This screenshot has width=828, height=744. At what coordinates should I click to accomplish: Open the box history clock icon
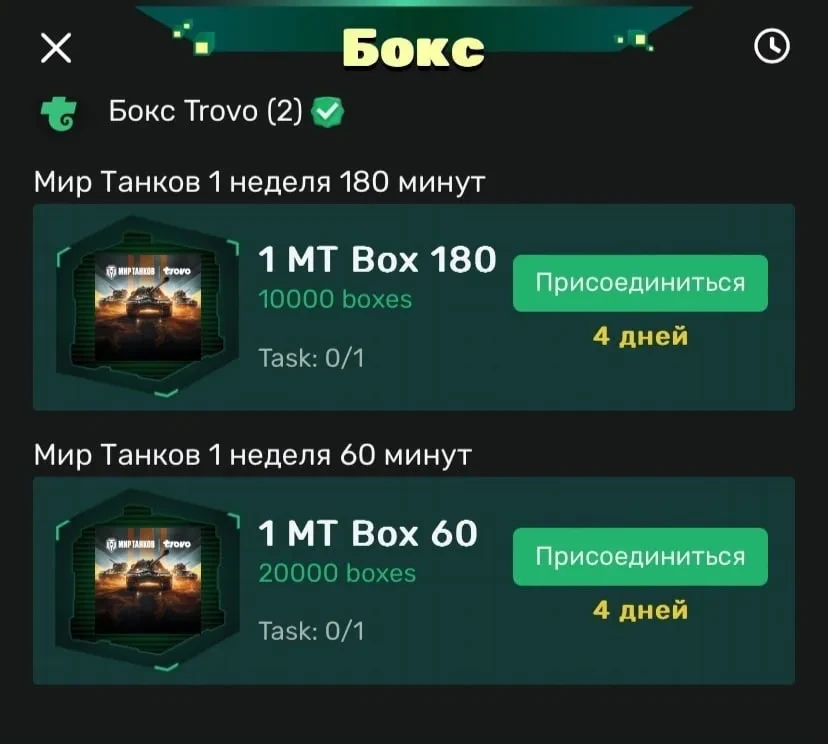[x=771, y=46]
